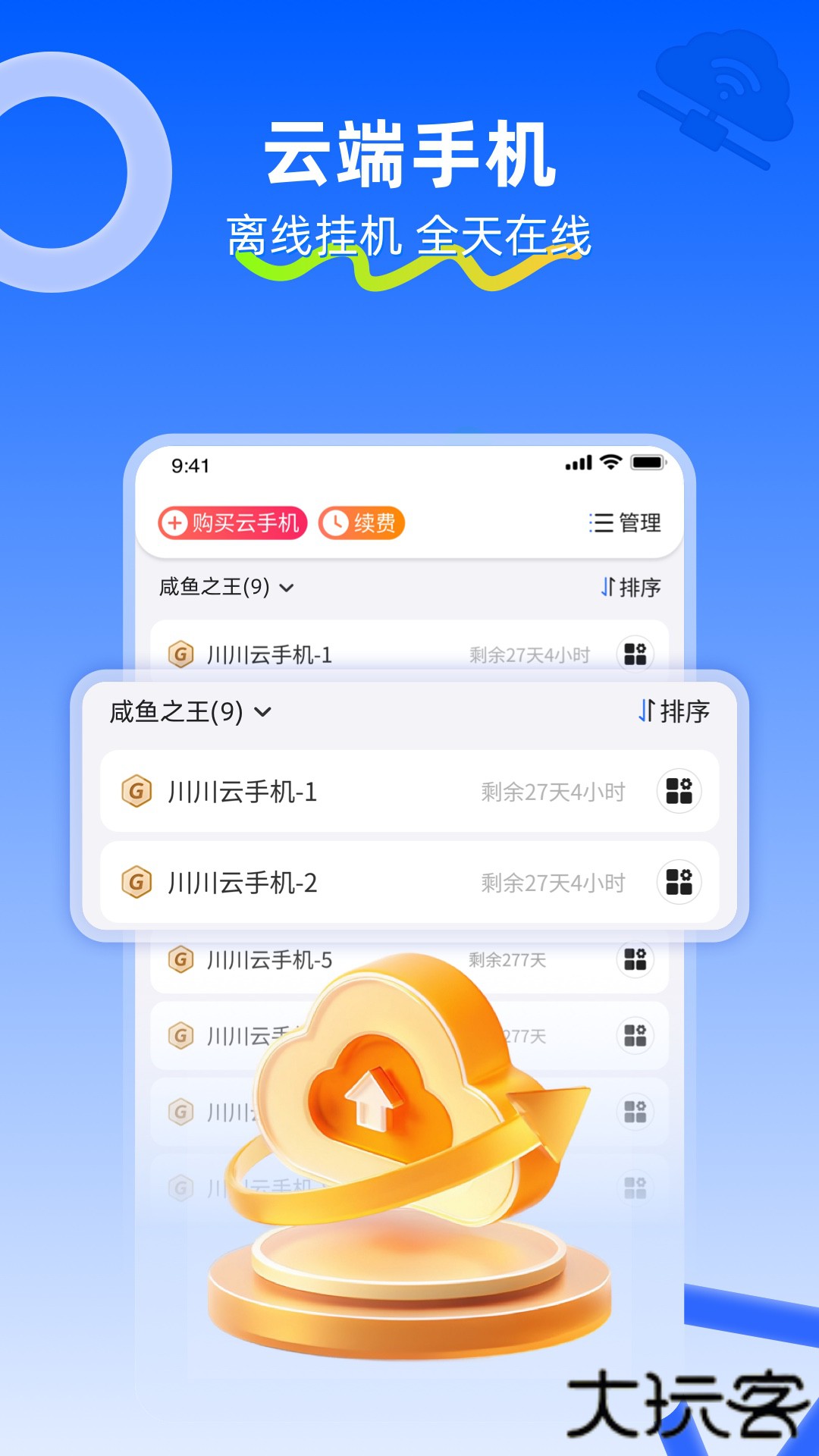Open the app grid icon for 川川云手机-1
Viewport: 819px width, 1456px height.
coord(678,792)
